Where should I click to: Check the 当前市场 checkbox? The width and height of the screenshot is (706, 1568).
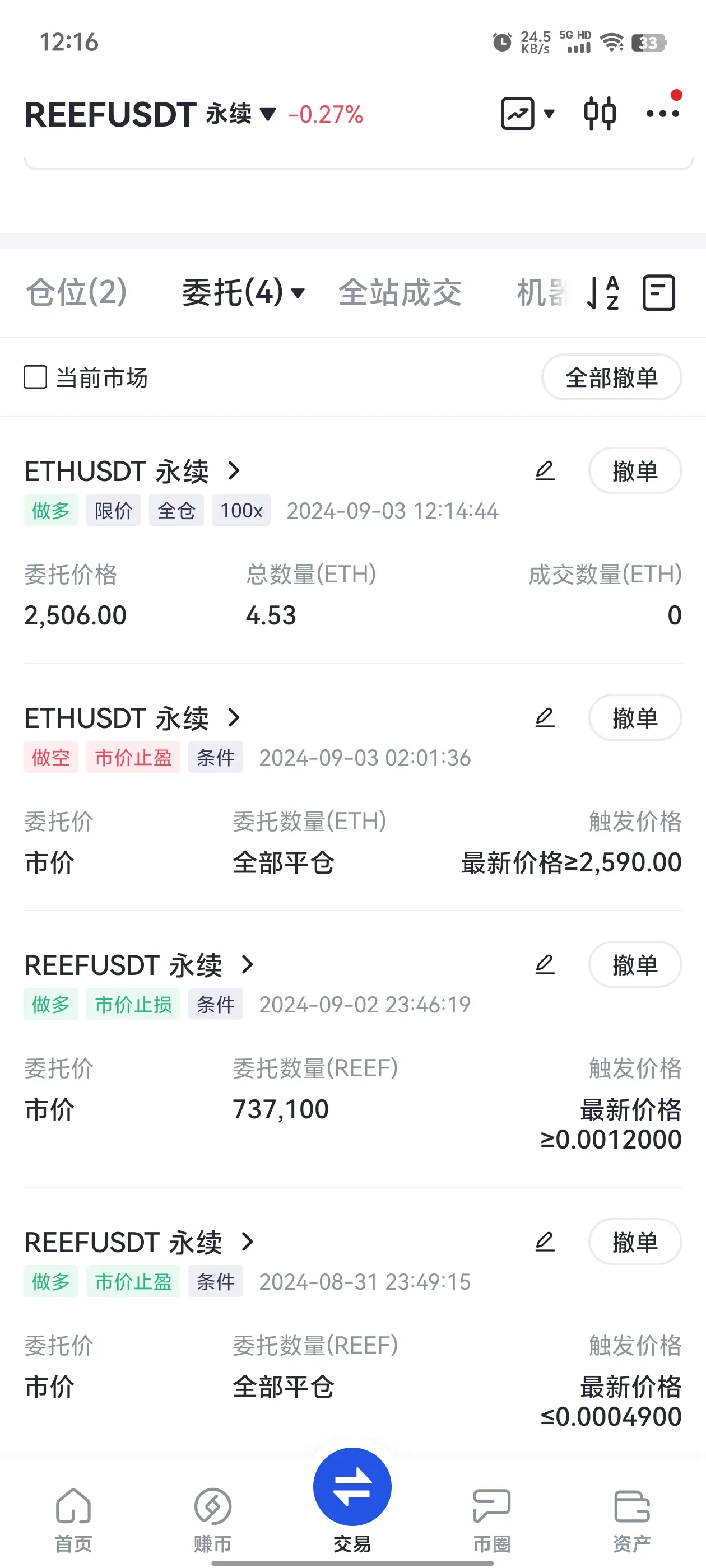pyautogui.click(x=35, y=377)
